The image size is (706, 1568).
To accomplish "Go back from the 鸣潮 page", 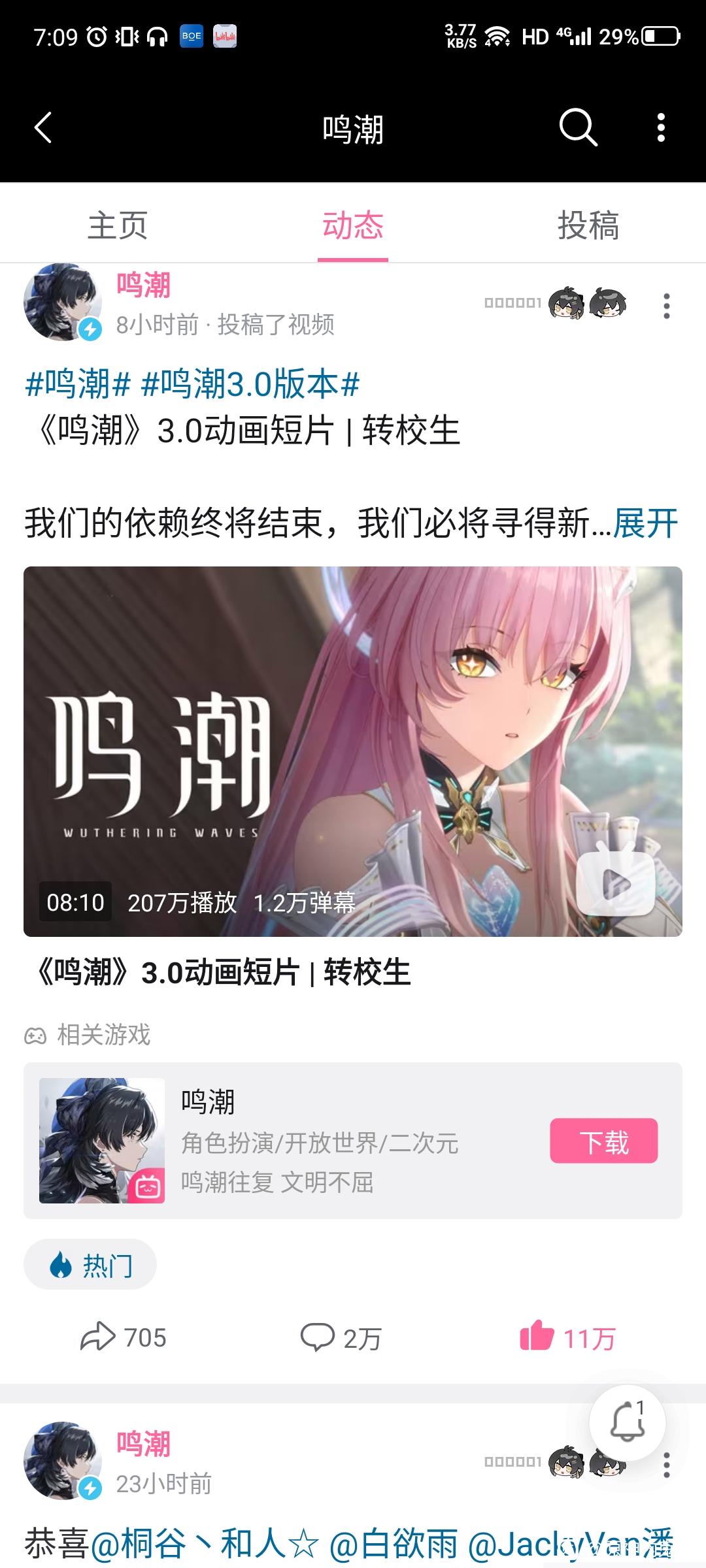I will click(x=43, y=127).
